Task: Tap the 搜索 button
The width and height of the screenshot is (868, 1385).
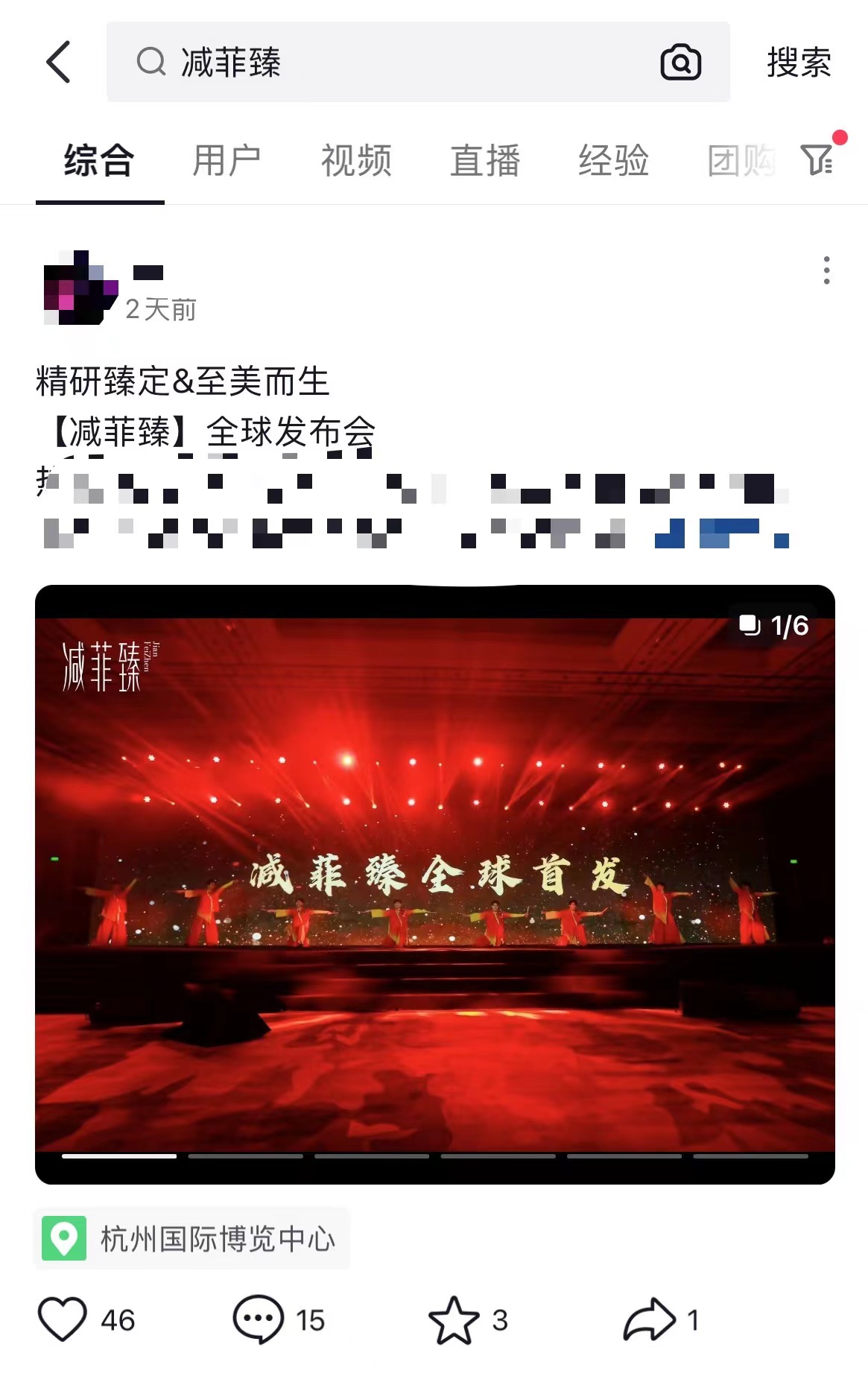Action: [x=799, y=62]
